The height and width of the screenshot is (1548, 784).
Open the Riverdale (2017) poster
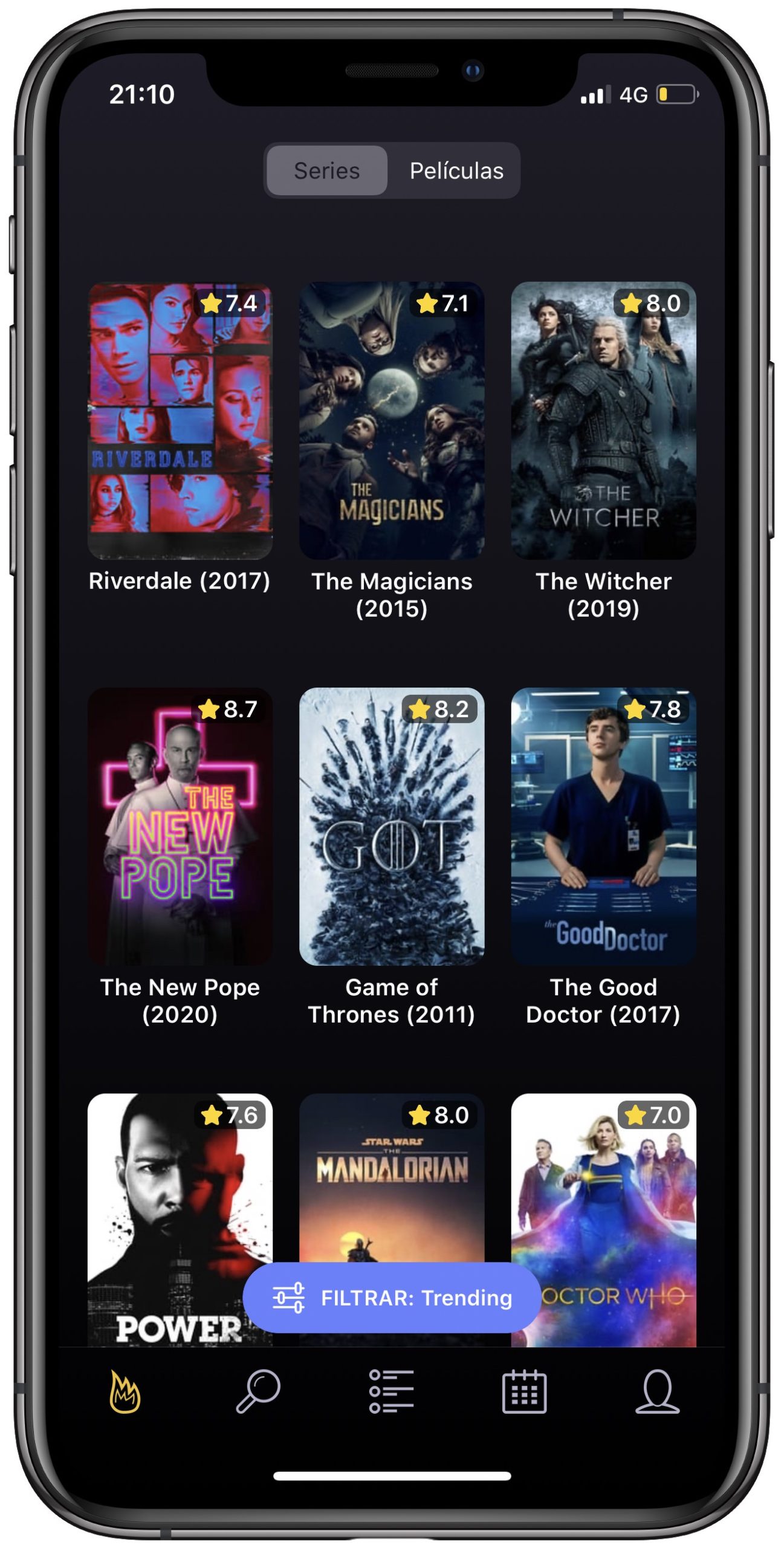tap(180, 420)
